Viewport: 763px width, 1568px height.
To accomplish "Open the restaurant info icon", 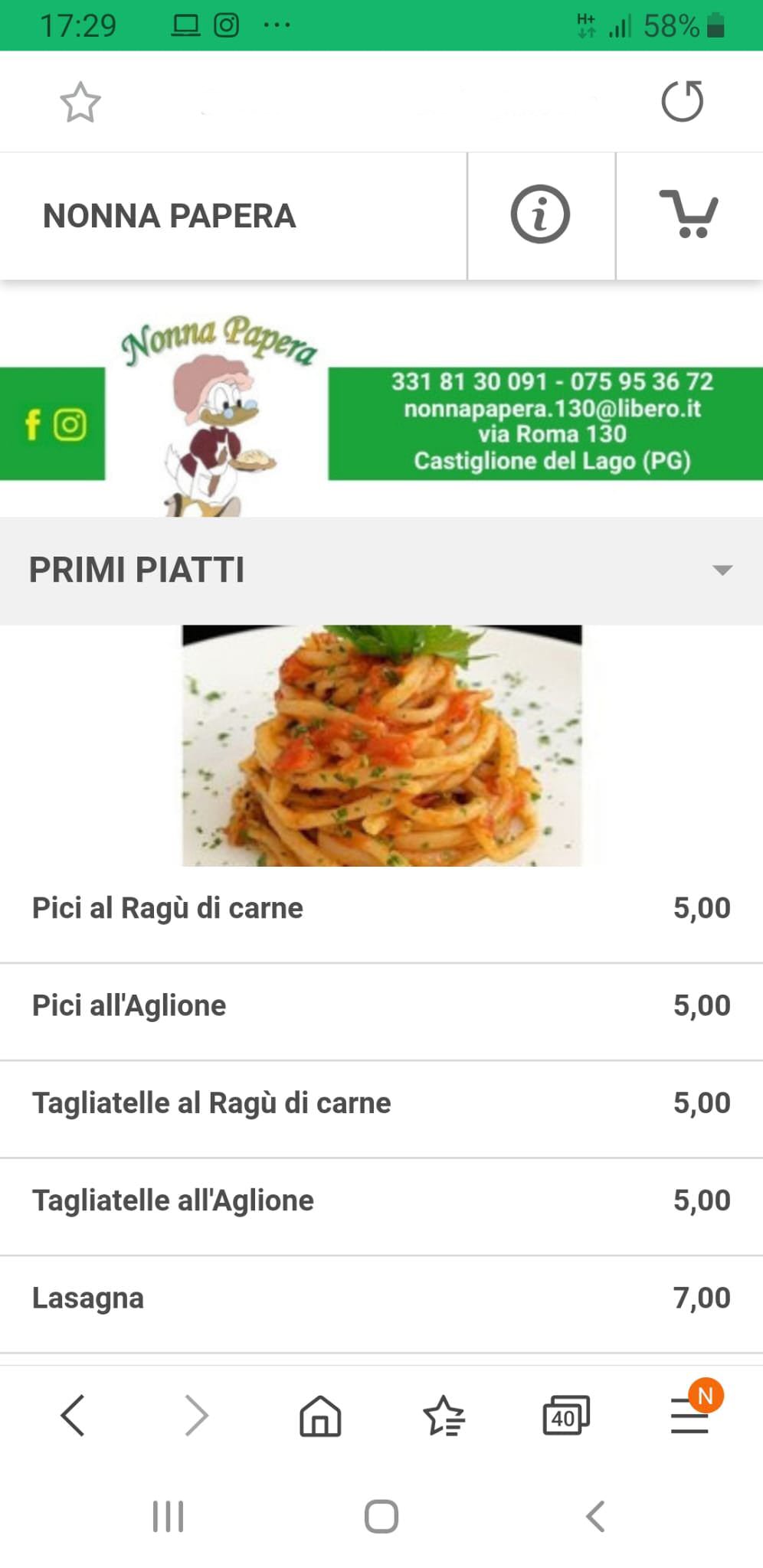I will coord(540,214).
